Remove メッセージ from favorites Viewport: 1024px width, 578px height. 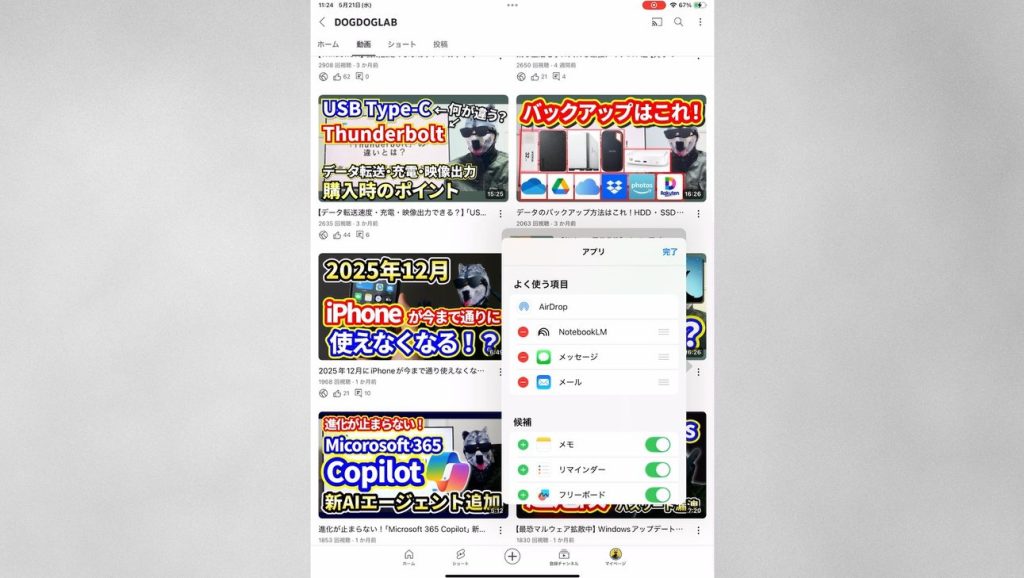(524, 357)
